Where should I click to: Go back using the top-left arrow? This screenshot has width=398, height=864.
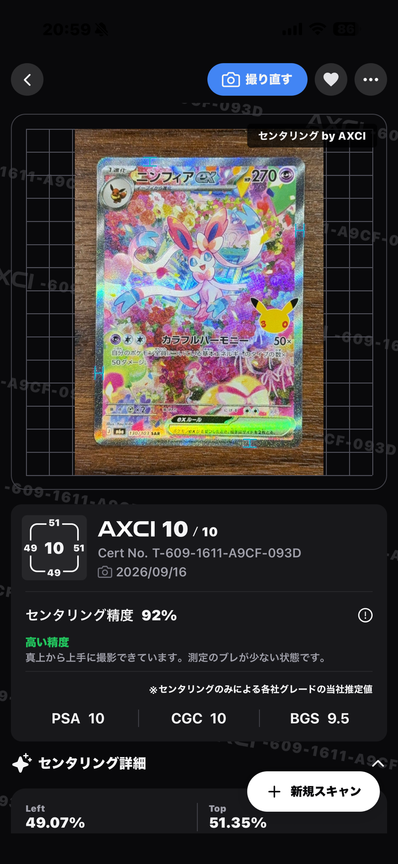click(x=27, y=80)
